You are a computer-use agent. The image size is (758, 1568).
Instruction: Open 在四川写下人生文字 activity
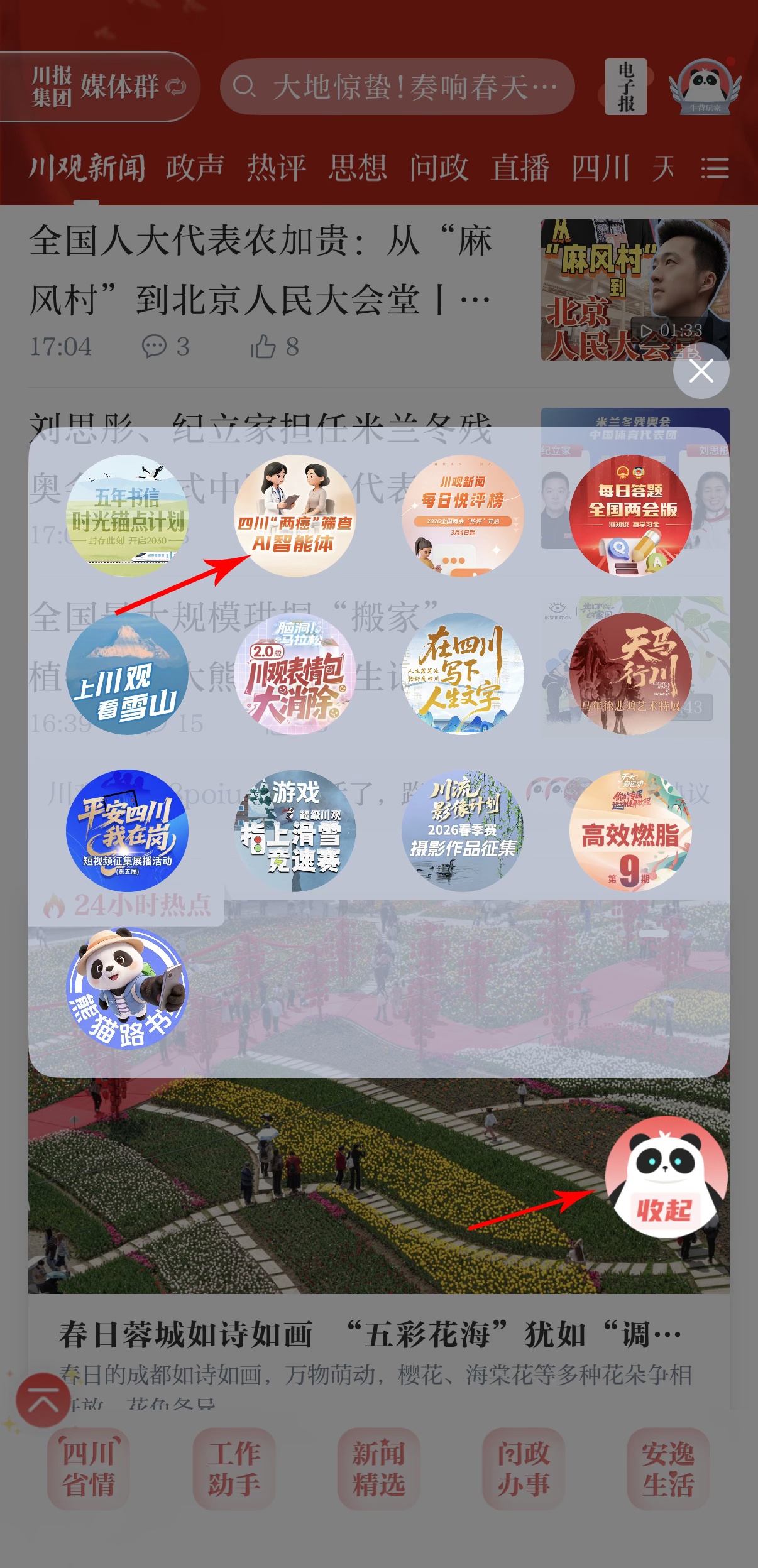[463, 673]
